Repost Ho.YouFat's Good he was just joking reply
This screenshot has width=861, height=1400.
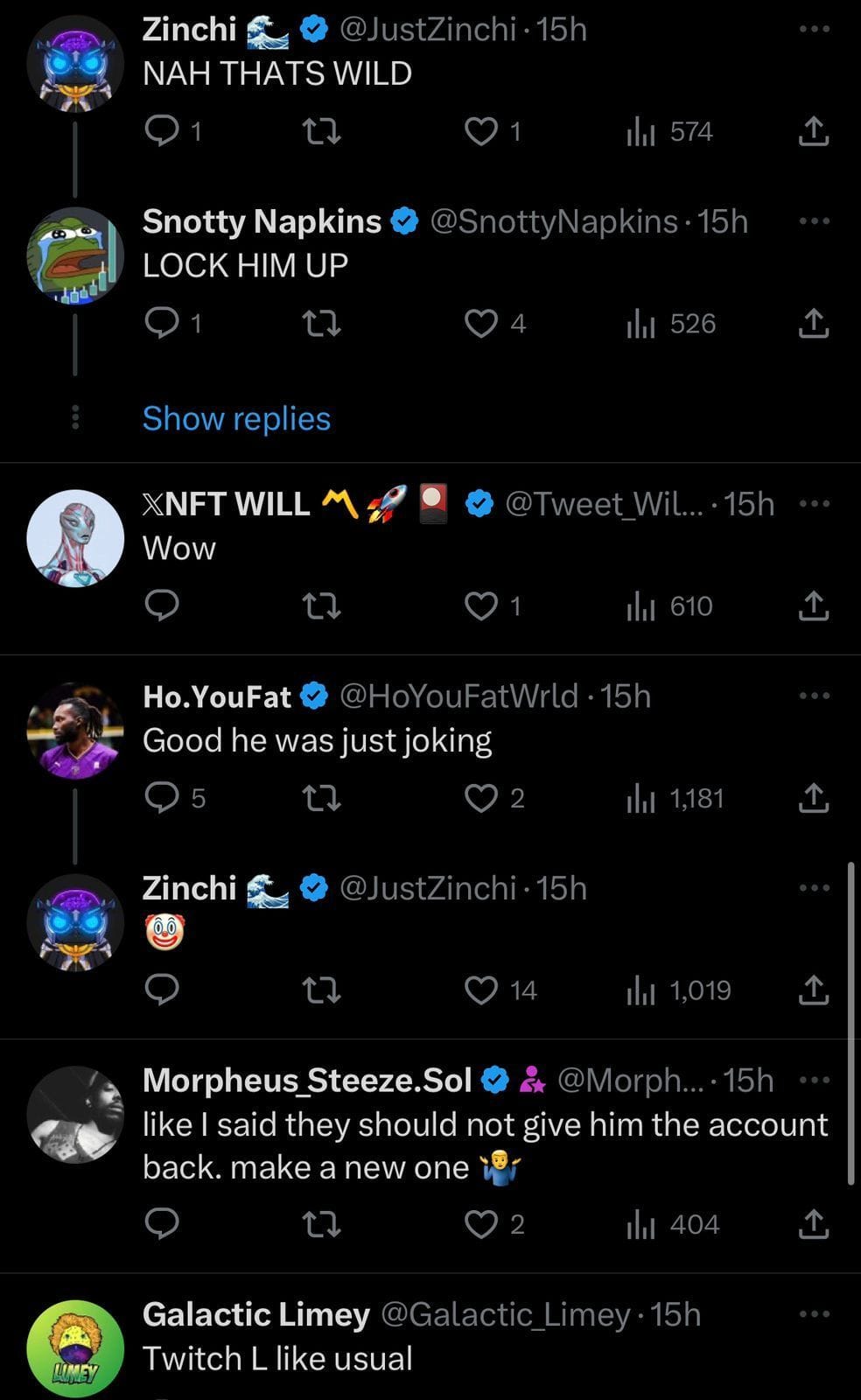click(x=320, y=798)
